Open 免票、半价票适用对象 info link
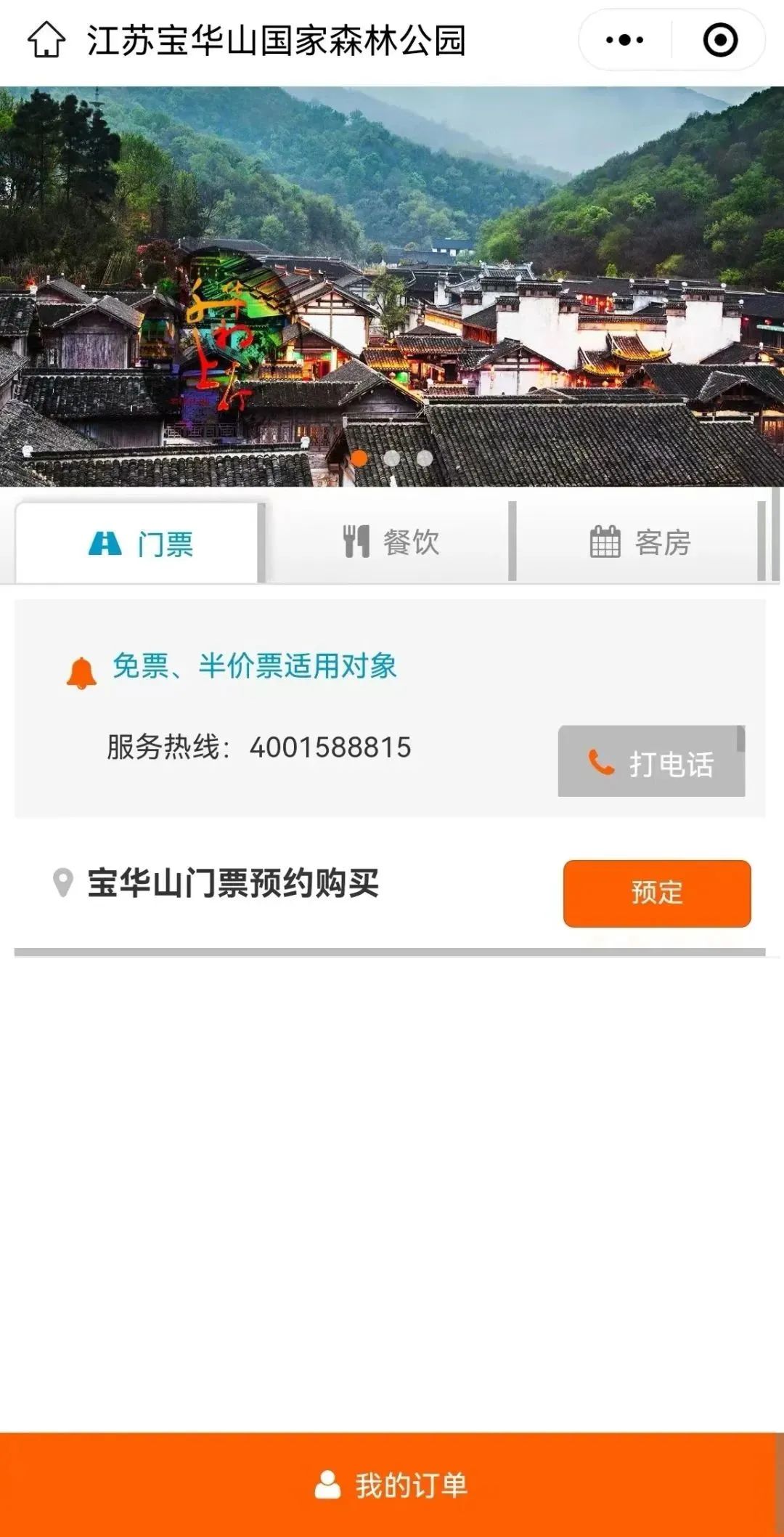Image resolution: width=784 pixels, height=1537 pixels. (x=254, y=666)
